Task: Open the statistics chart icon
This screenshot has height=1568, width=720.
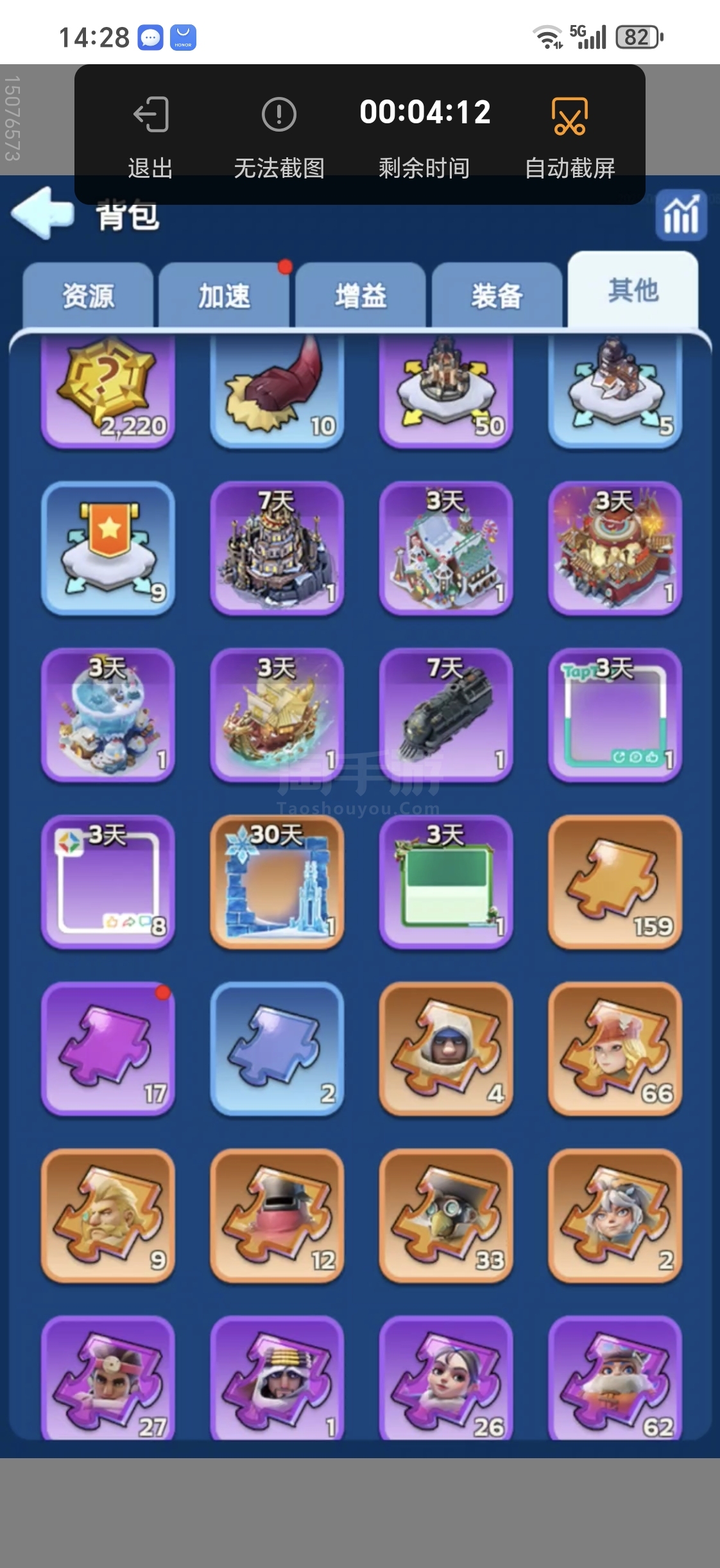Action: pyautogui.click(x=681, y=216)
